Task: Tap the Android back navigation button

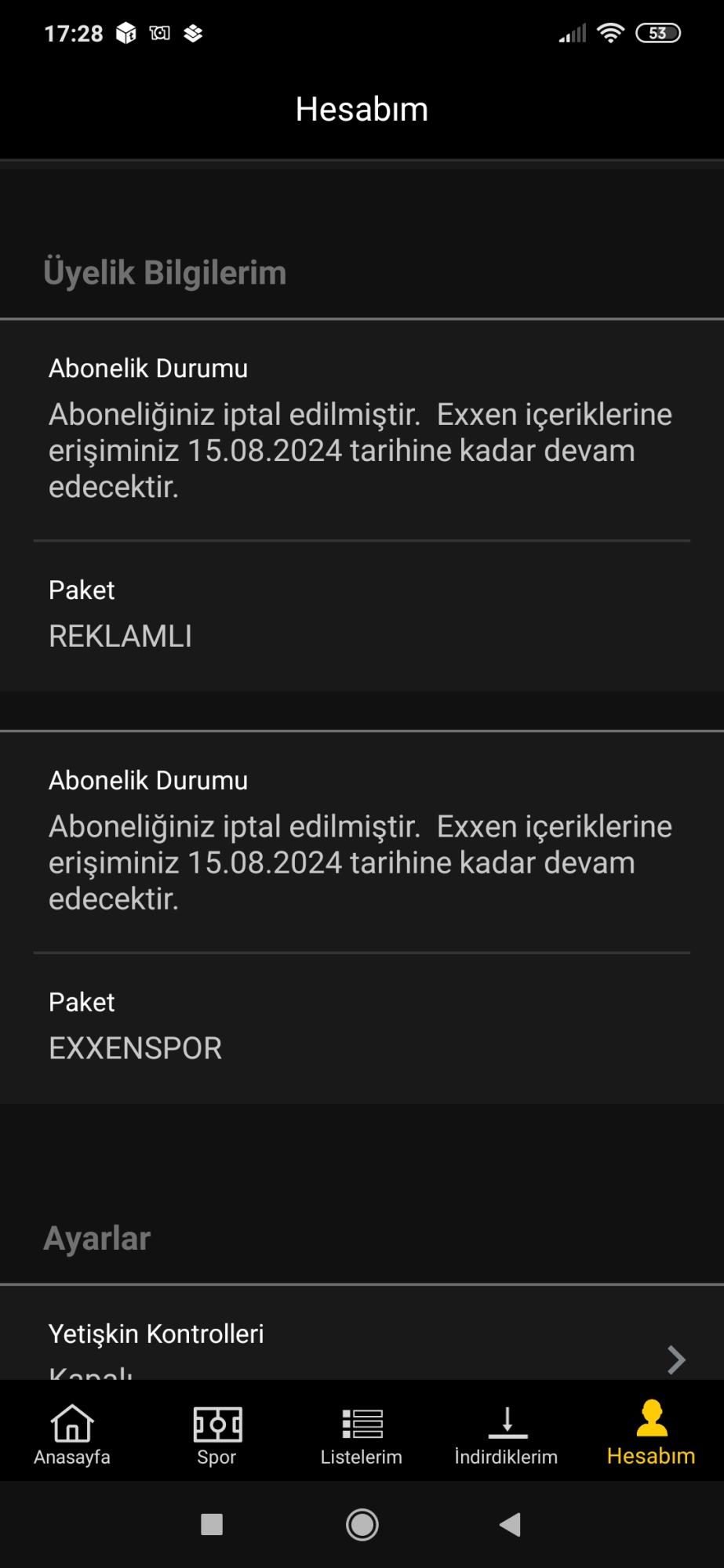Action: coord(509,1526)
